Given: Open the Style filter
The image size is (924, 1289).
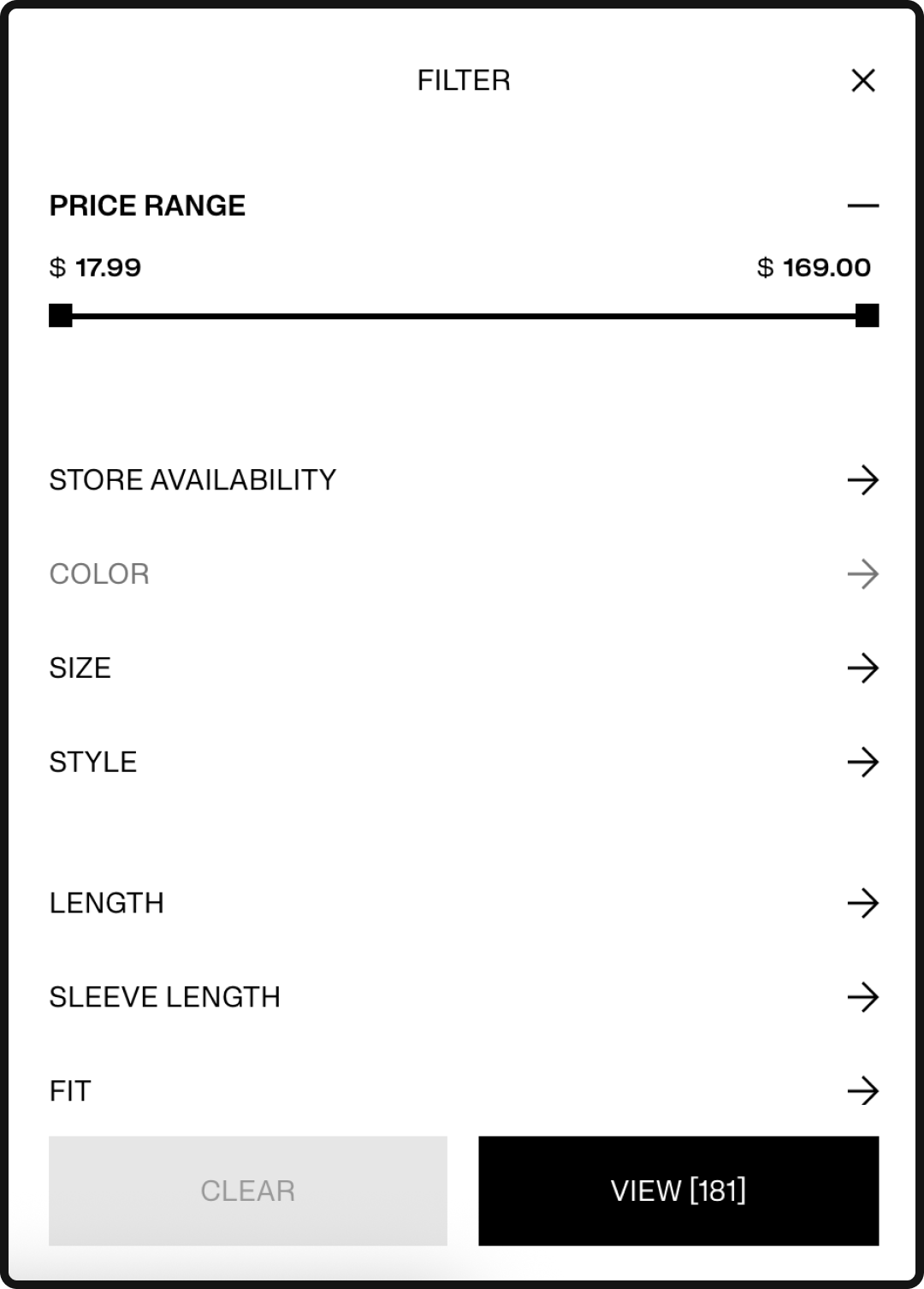Looking at the screenshot, I should (463, 763).
